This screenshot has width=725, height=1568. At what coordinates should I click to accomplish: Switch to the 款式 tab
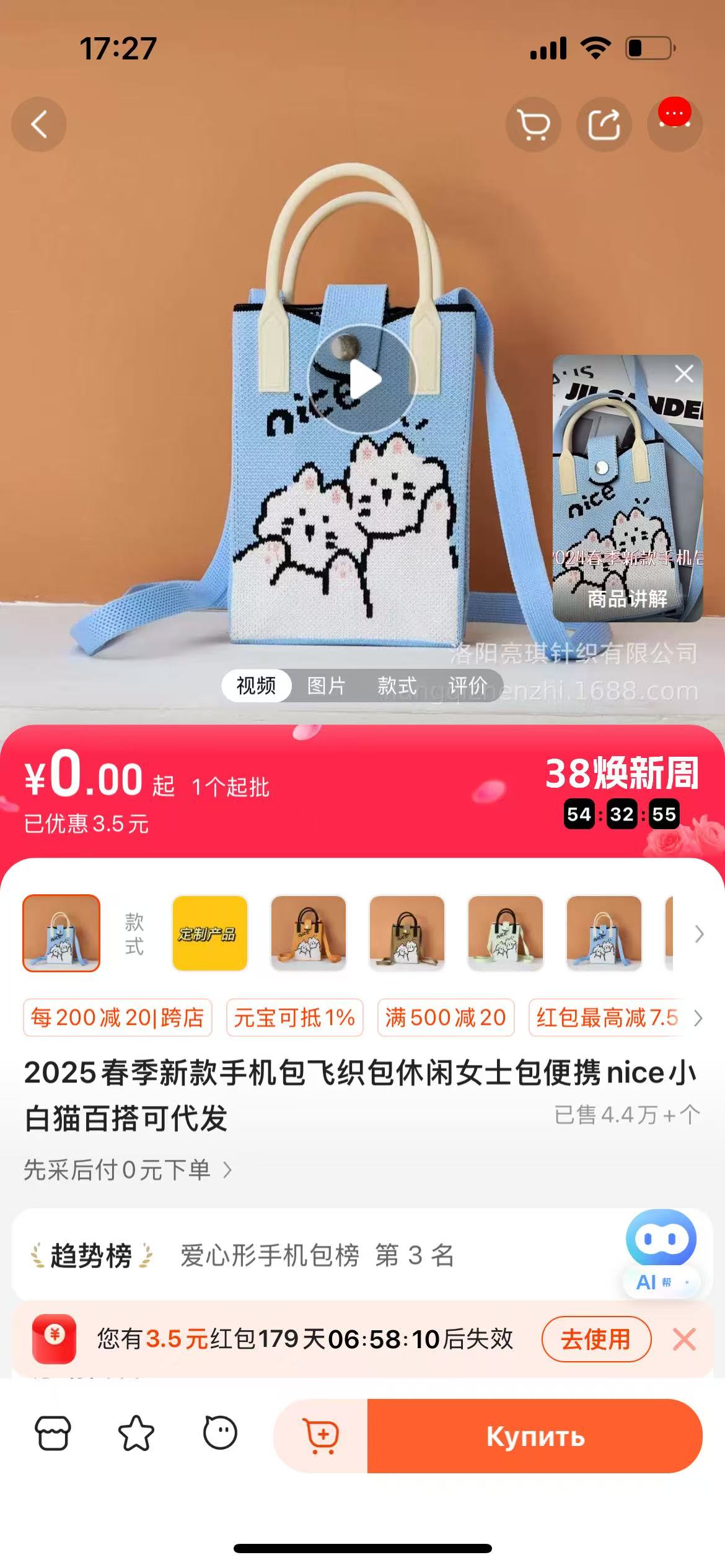[x=397, y=686]
